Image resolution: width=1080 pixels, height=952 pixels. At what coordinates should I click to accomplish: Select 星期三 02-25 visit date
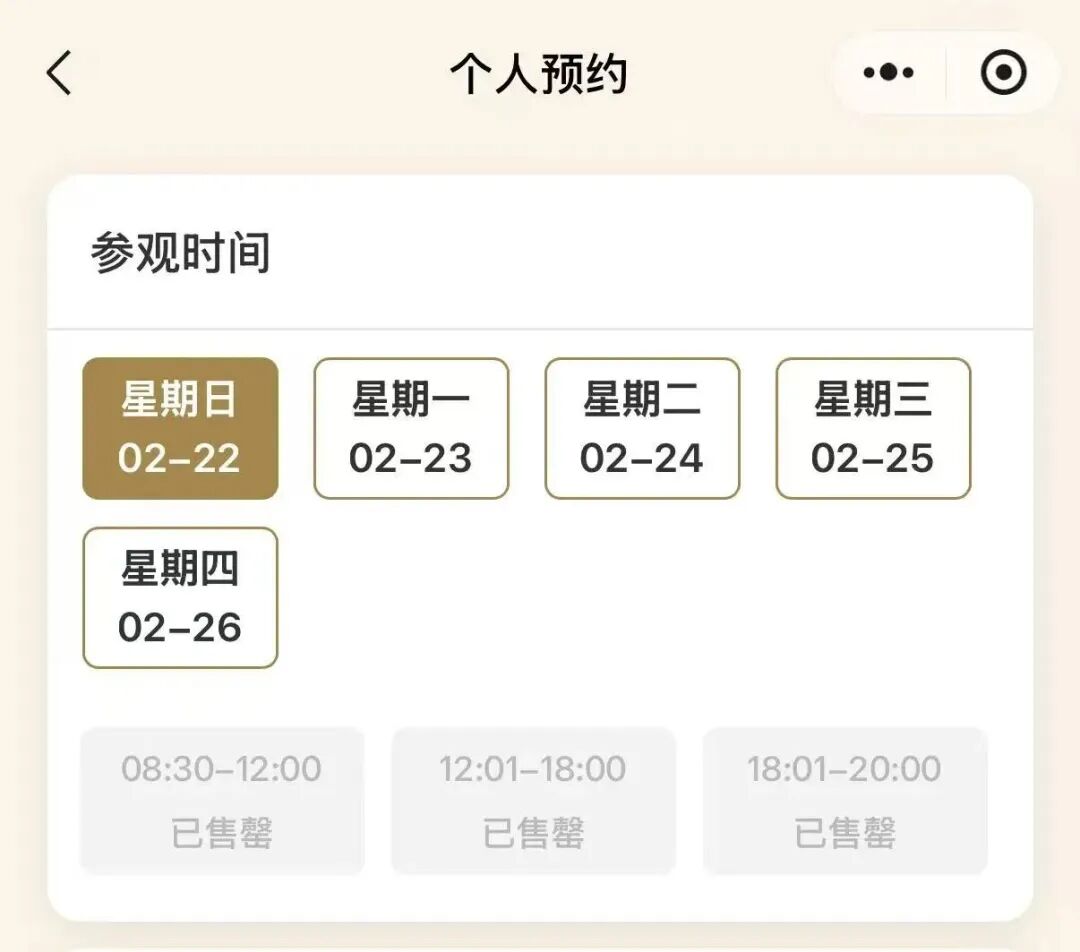click(873, 428)
